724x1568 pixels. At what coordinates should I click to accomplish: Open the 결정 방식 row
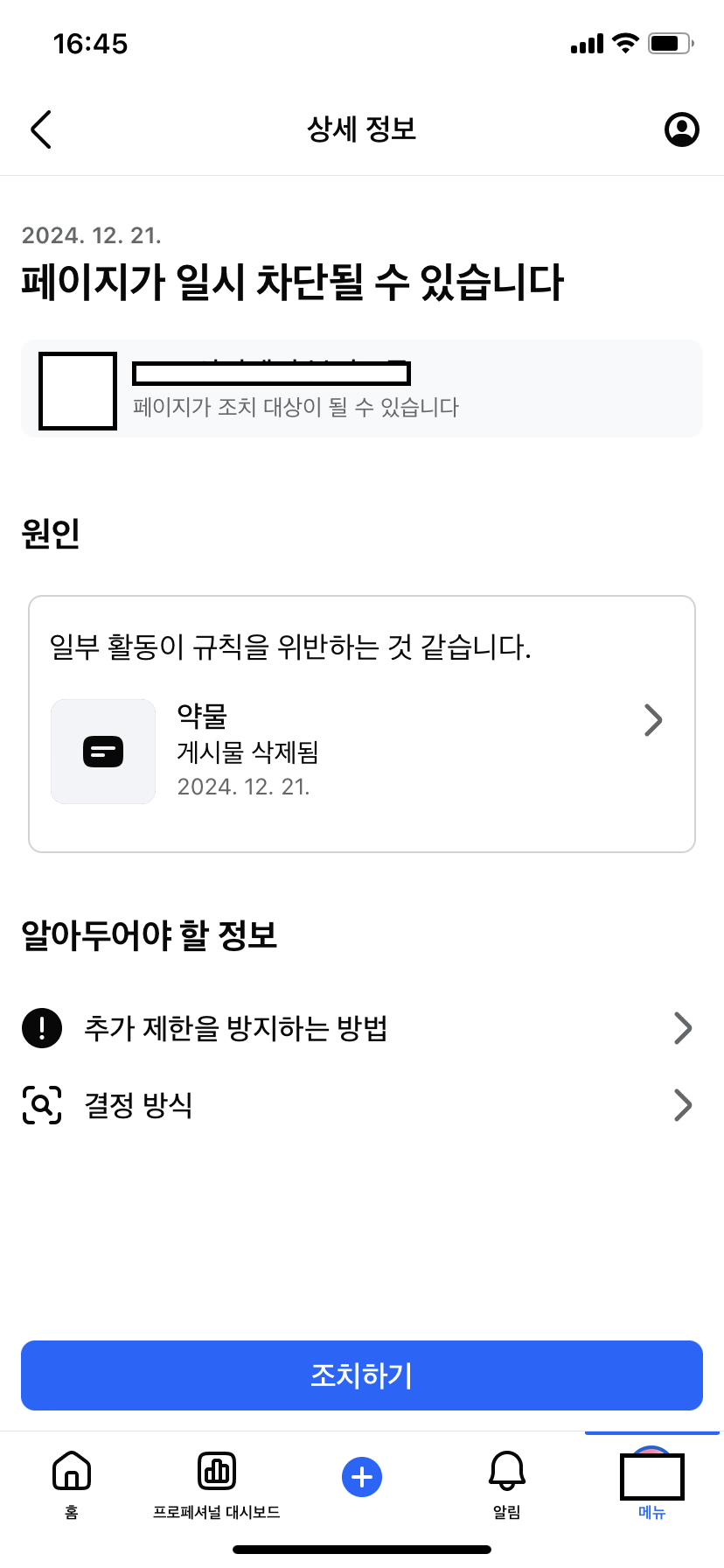click(361, 1105)
